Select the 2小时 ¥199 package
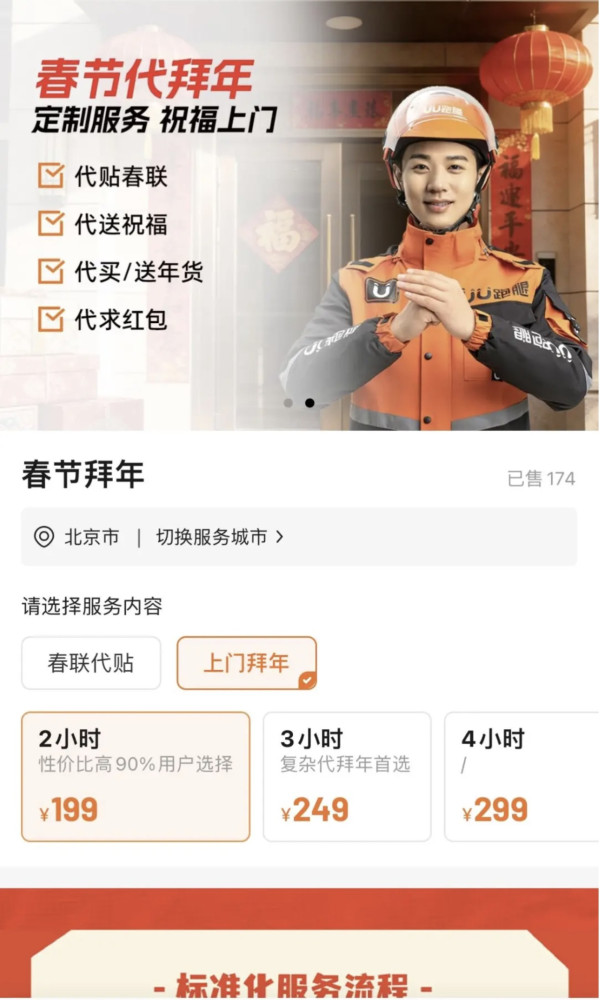The image size is (600, 1000). pos(135,776)
